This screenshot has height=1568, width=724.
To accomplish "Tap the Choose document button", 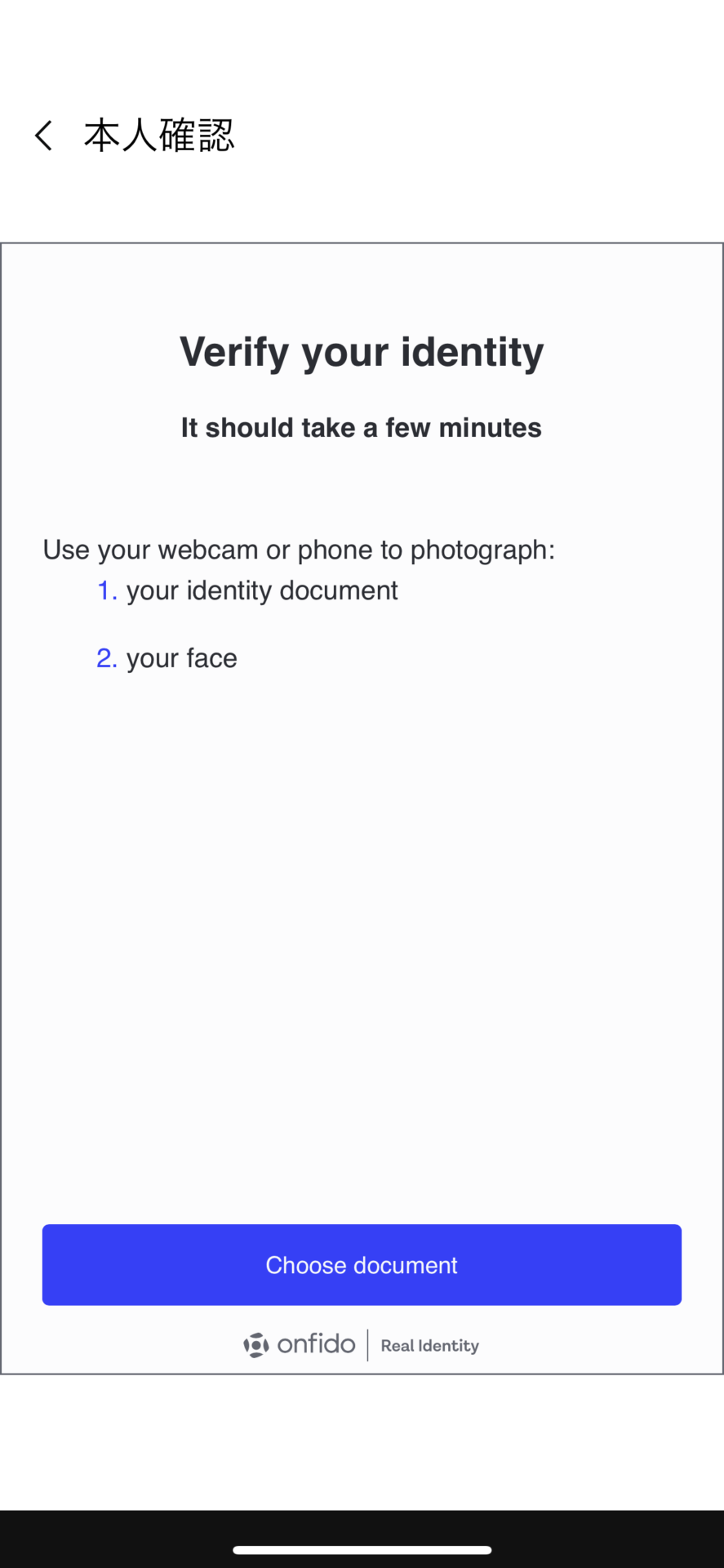I will pos(362,1264).
